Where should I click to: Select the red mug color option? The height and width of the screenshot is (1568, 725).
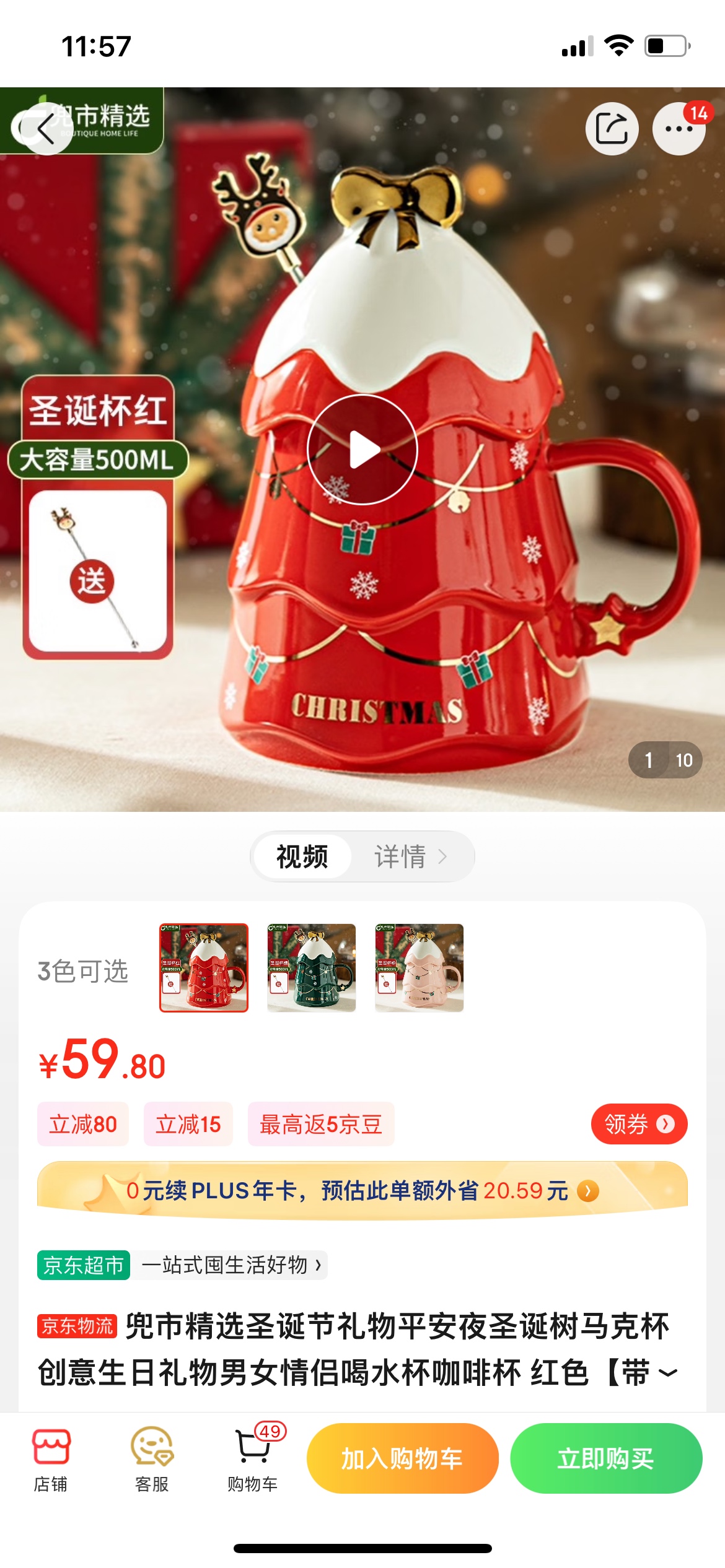204,968
